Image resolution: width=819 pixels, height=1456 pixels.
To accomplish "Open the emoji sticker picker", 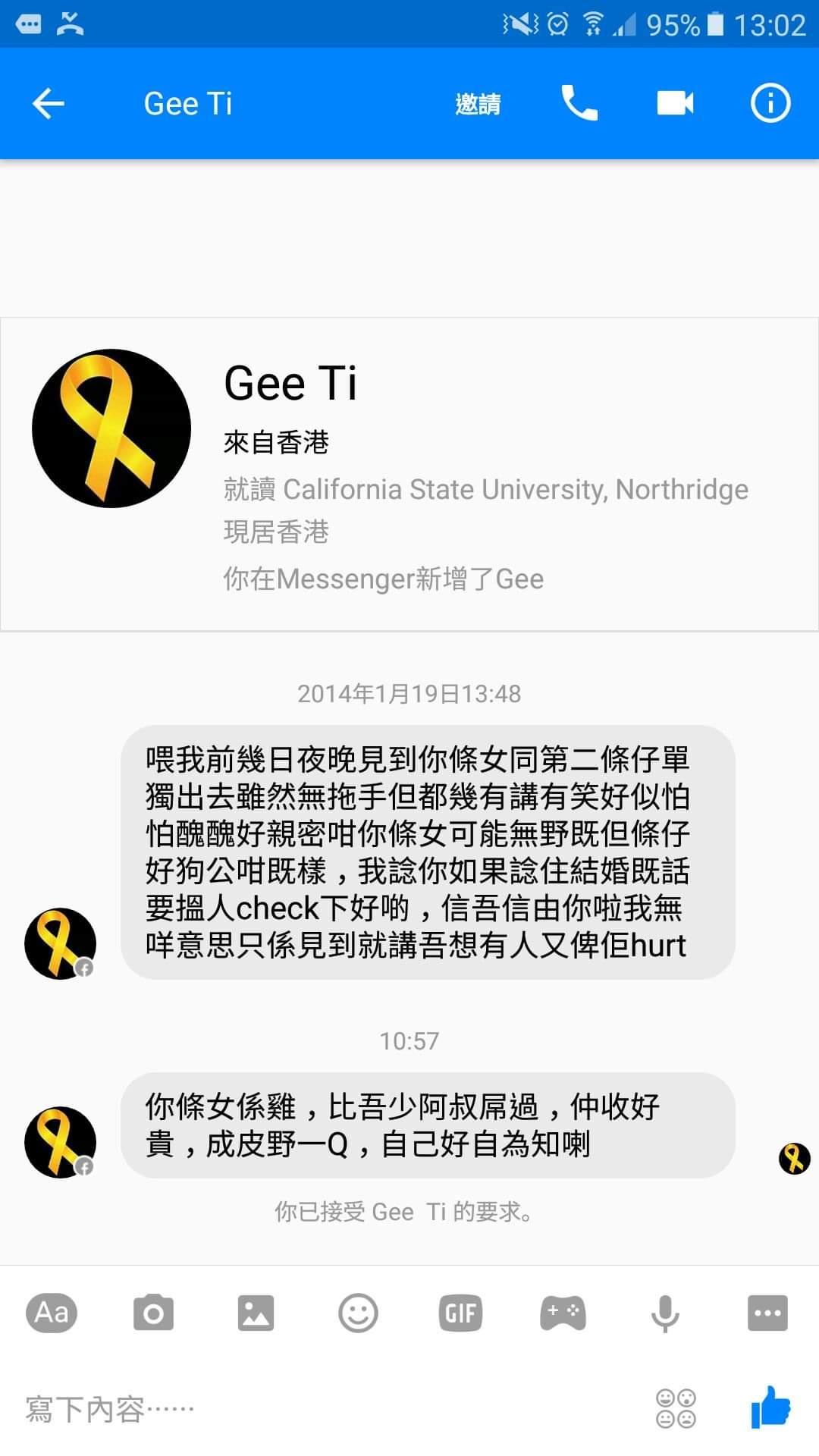I will (358, 1313).
